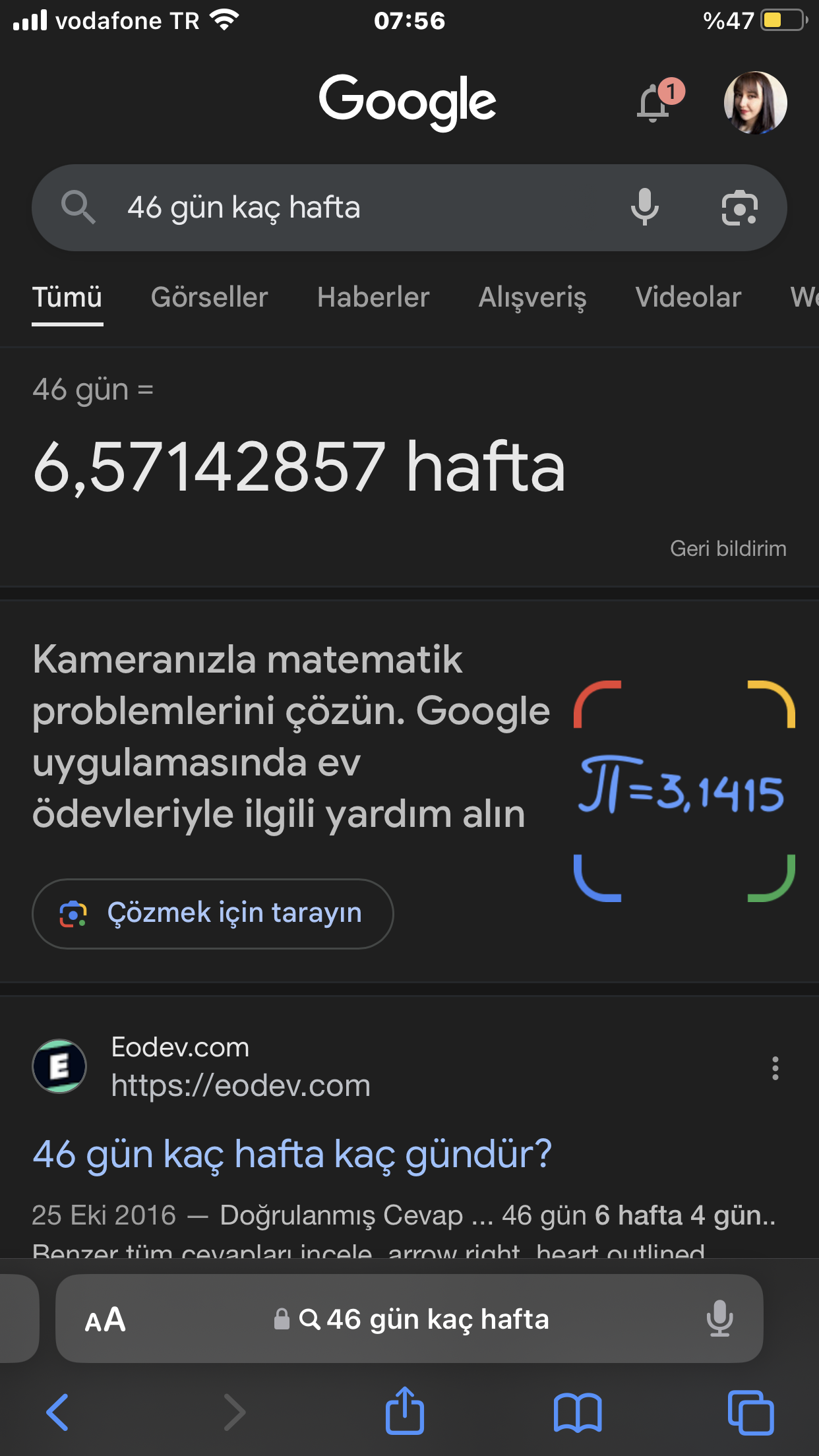The height and width of the screenshot is (1456, 819).
Task: Tap the Çözmek için tarayın button
Action: point(212,914)
